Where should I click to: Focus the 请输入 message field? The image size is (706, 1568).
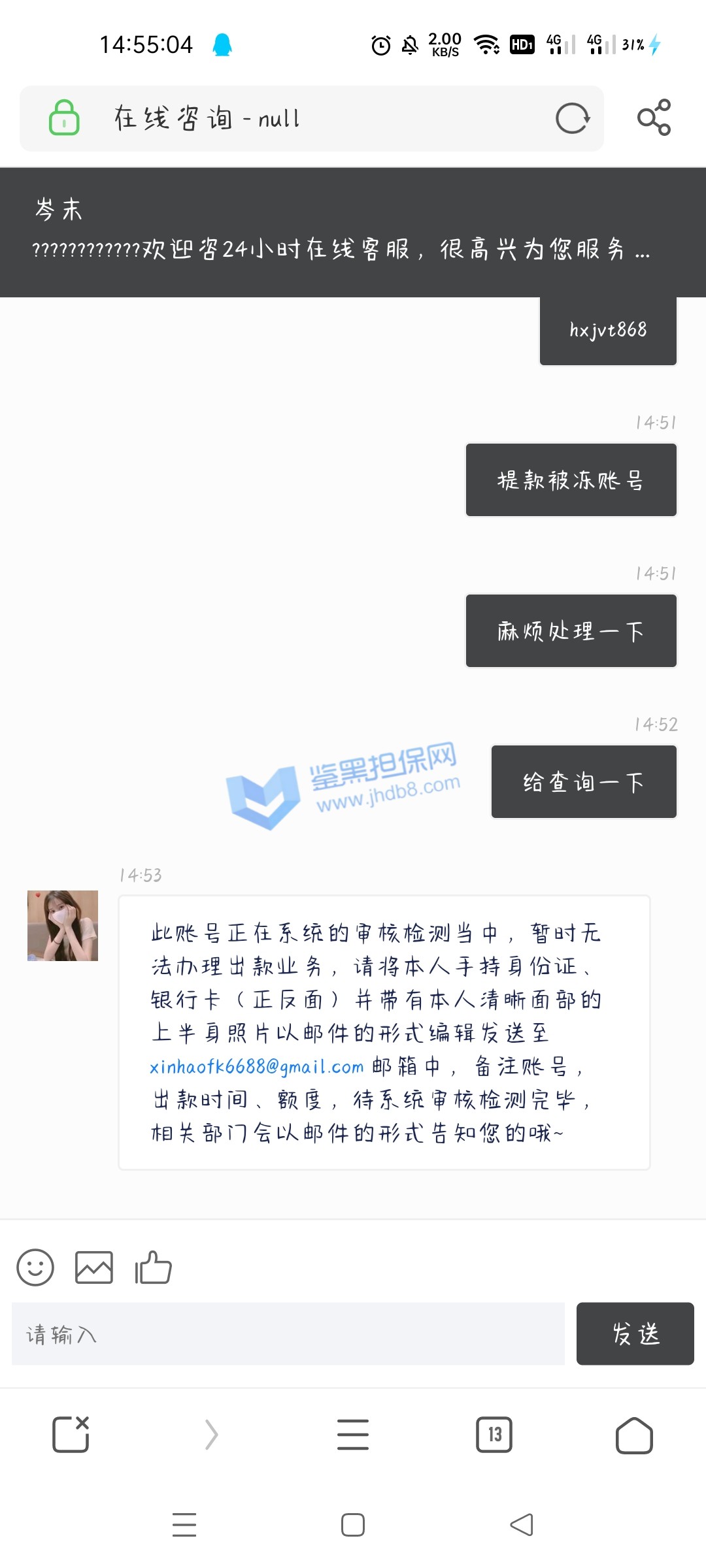288,1334
